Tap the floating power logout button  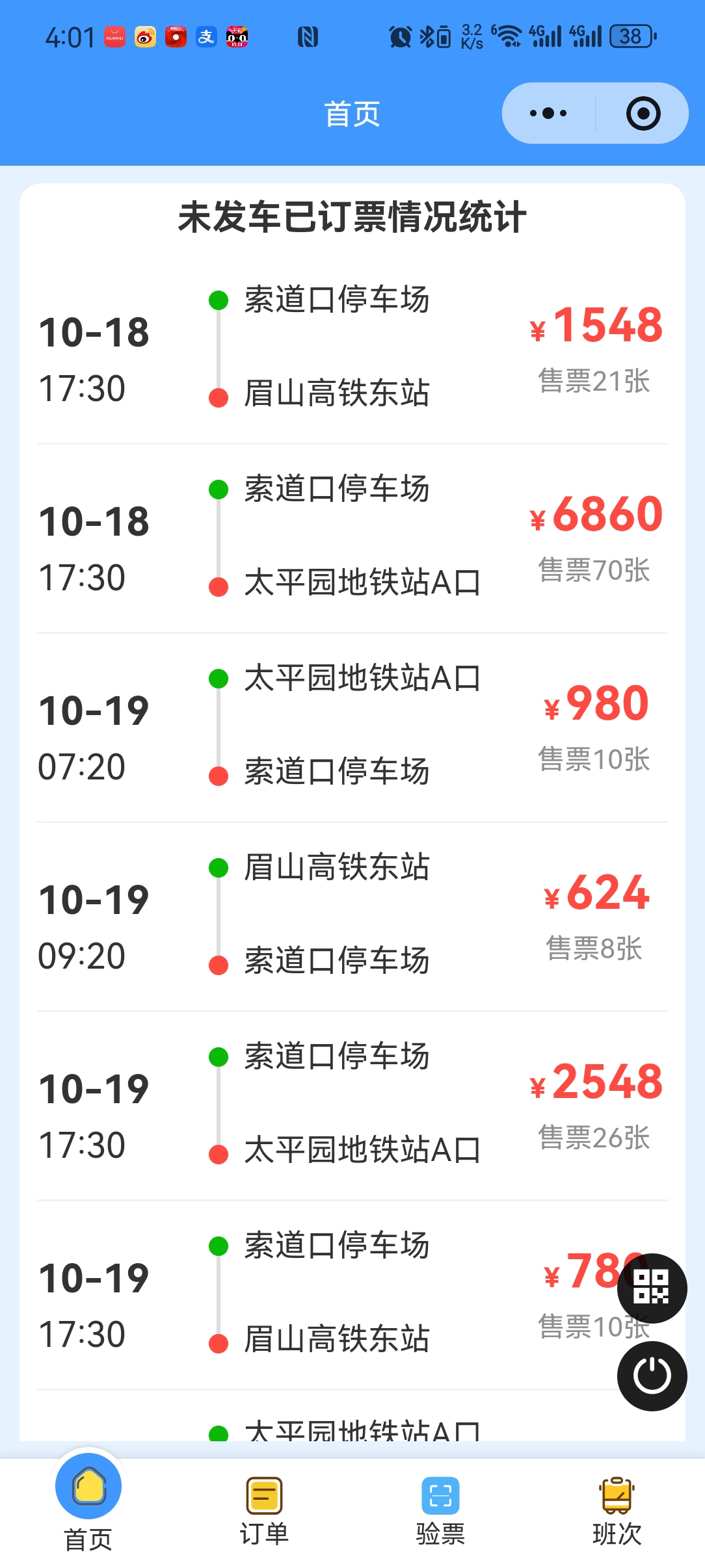click(x=652, y=1376)
